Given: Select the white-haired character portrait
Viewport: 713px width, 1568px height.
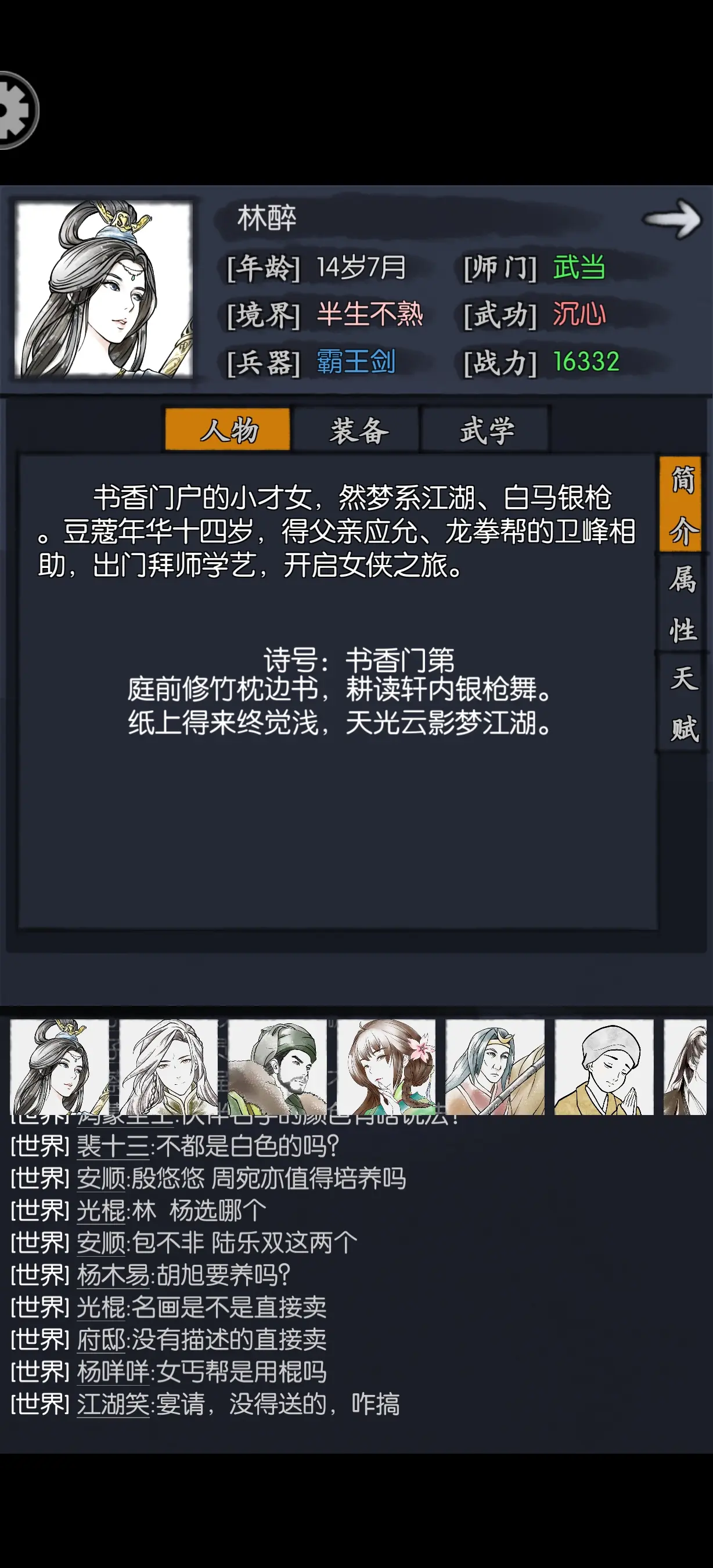Looking at the screenshot, I should (x=168, y=1067).
